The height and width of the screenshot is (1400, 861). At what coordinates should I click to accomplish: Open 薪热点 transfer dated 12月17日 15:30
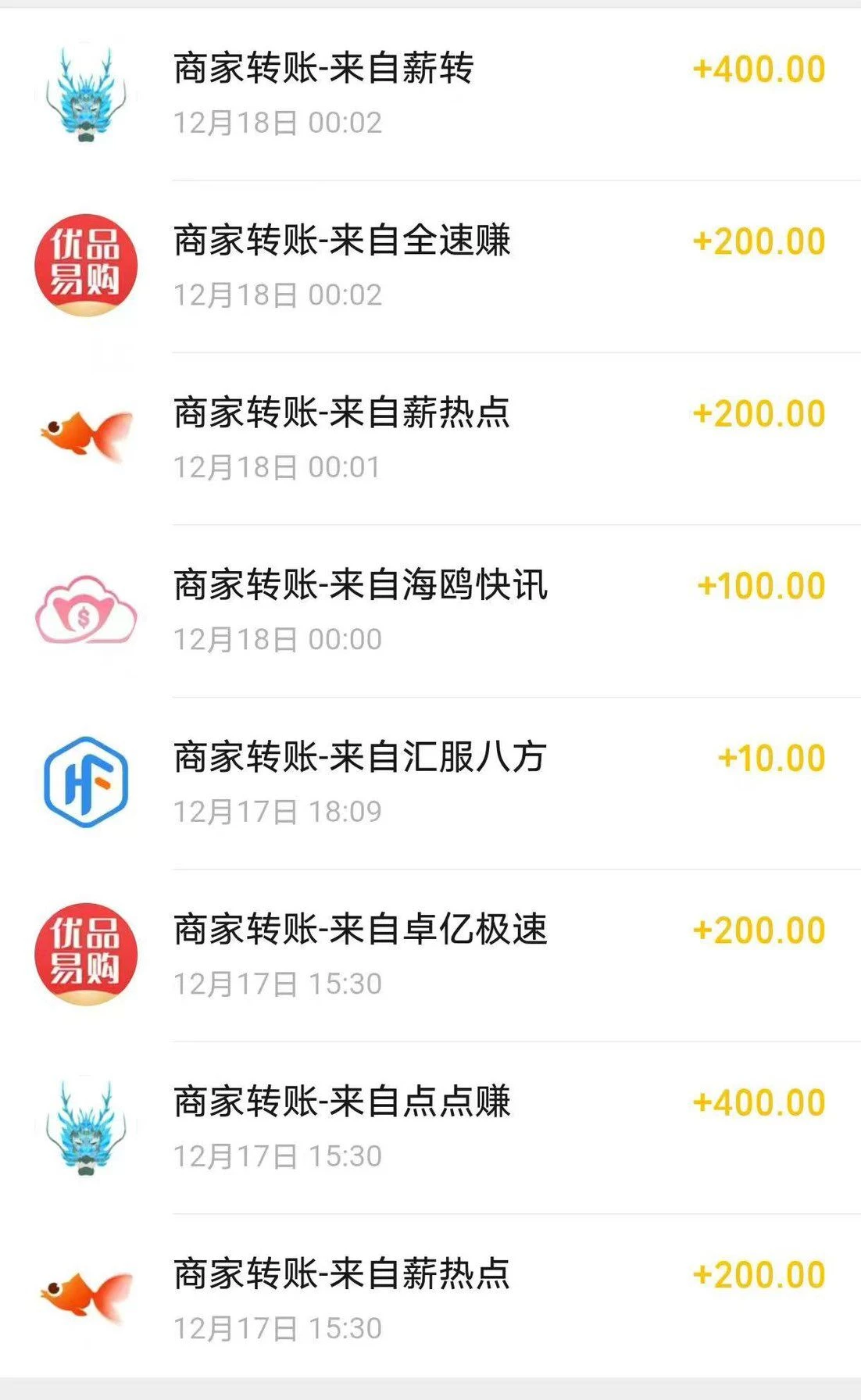430,1299
